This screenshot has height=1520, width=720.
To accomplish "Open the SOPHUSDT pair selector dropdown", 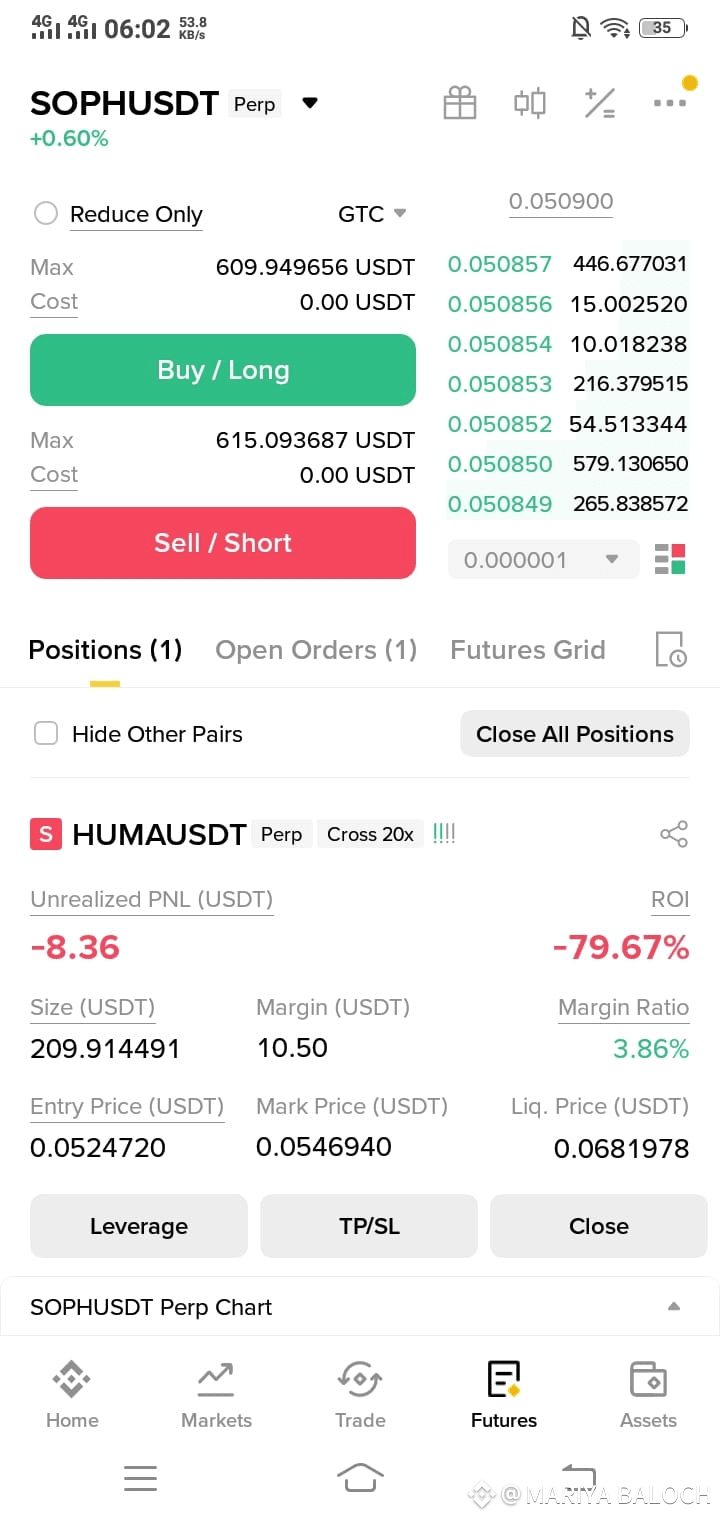I will [310, 103].
